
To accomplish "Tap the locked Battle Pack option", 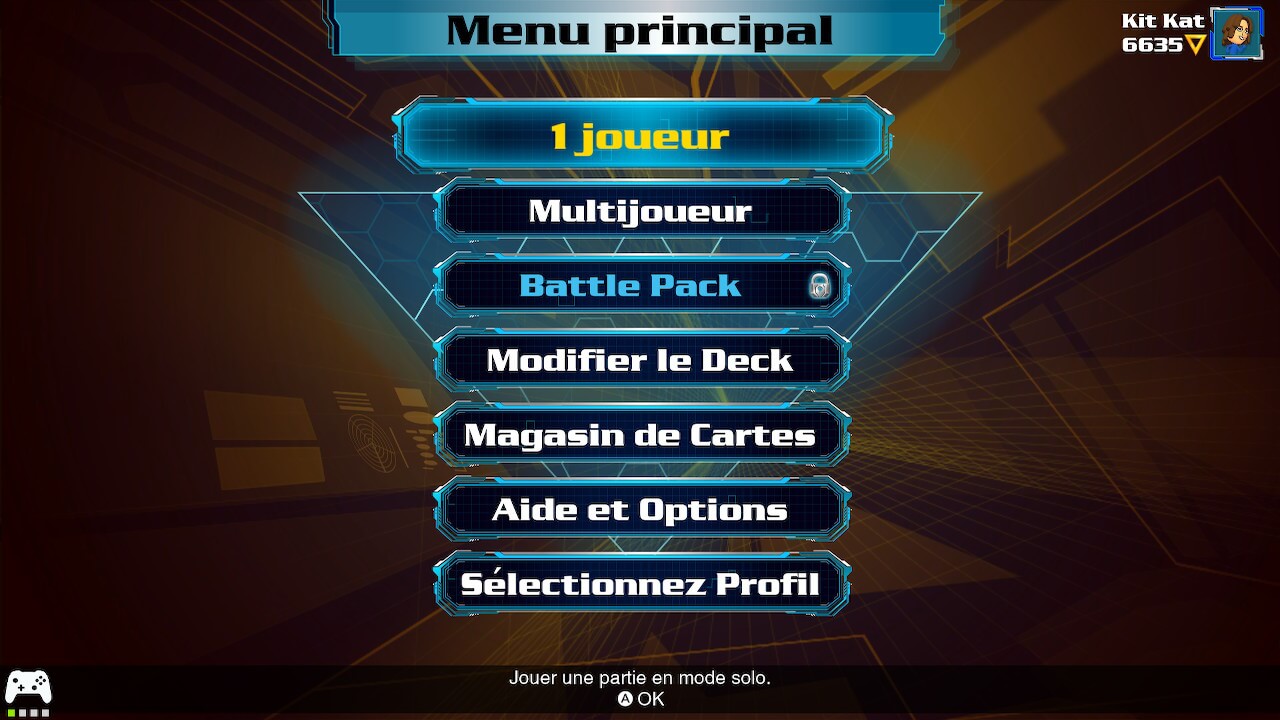I will (x=640, y=286).
